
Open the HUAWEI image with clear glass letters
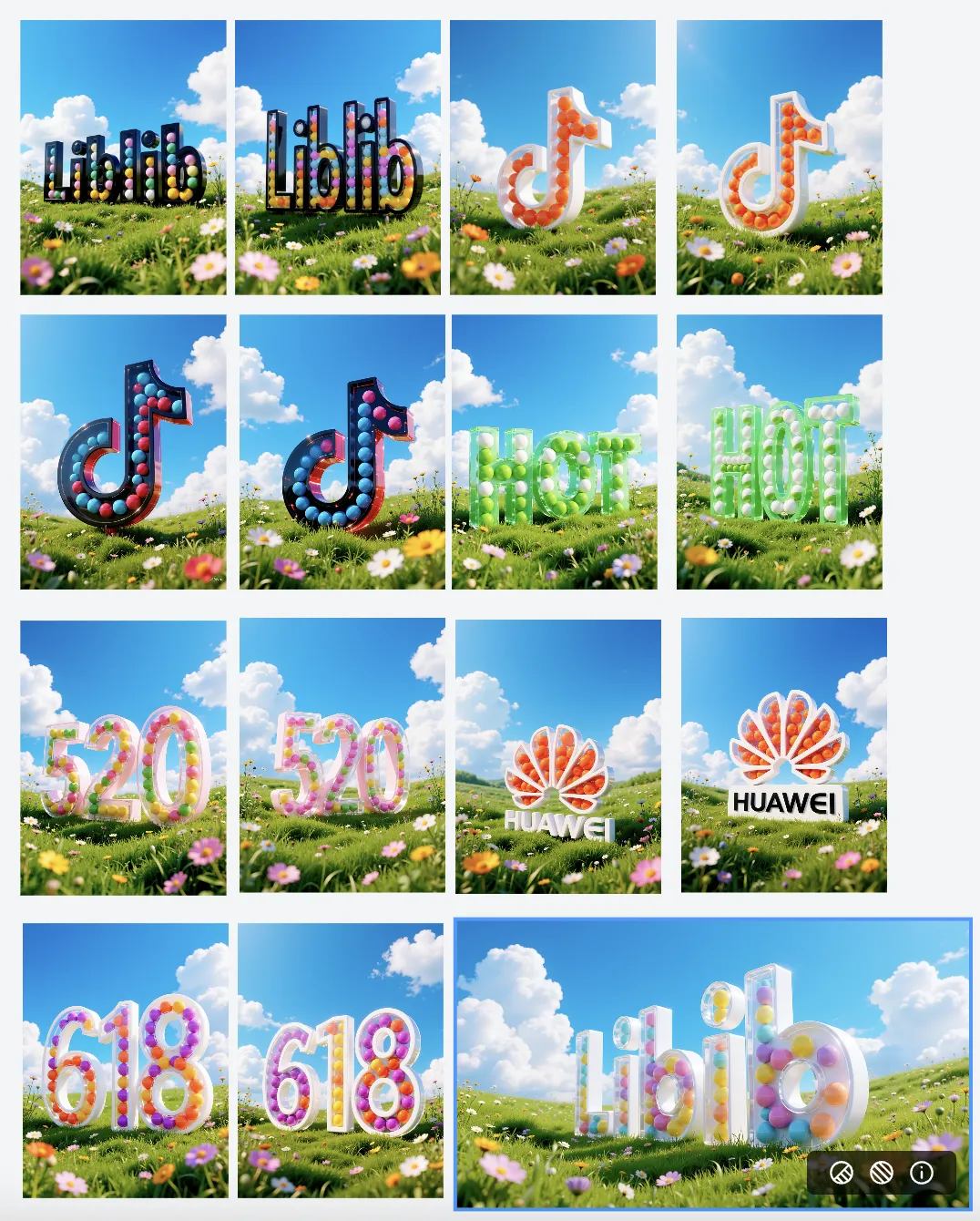[557, 756]
